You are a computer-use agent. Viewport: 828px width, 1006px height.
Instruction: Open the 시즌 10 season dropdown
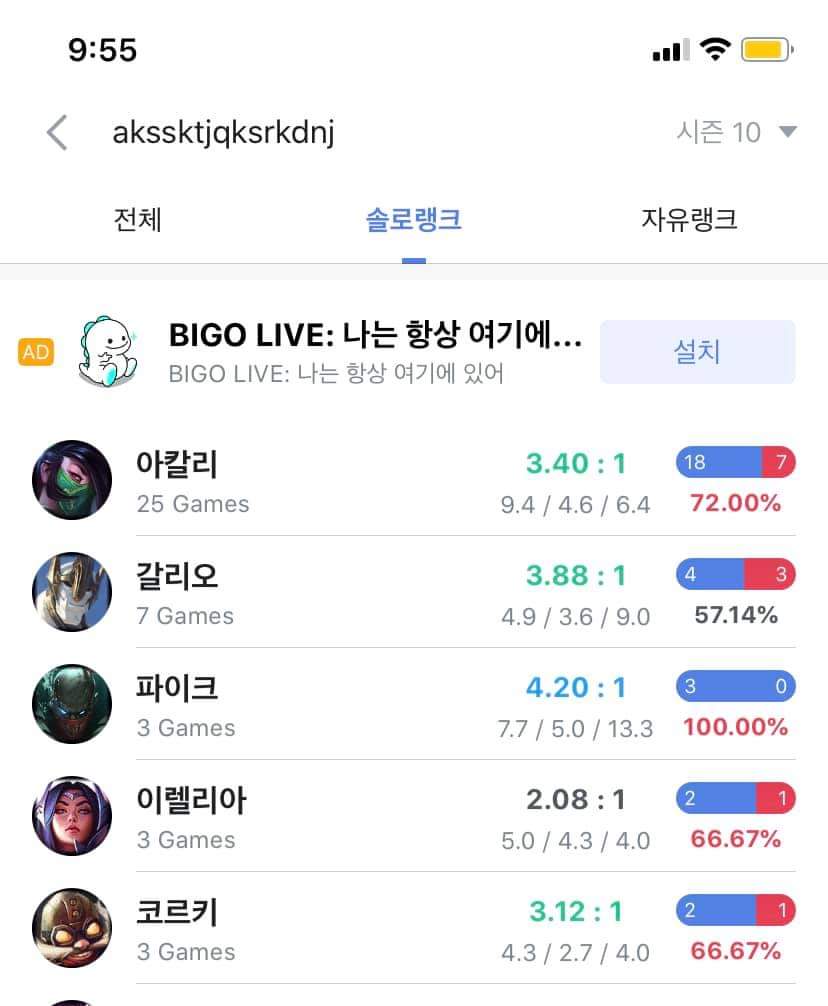[736, 132]
